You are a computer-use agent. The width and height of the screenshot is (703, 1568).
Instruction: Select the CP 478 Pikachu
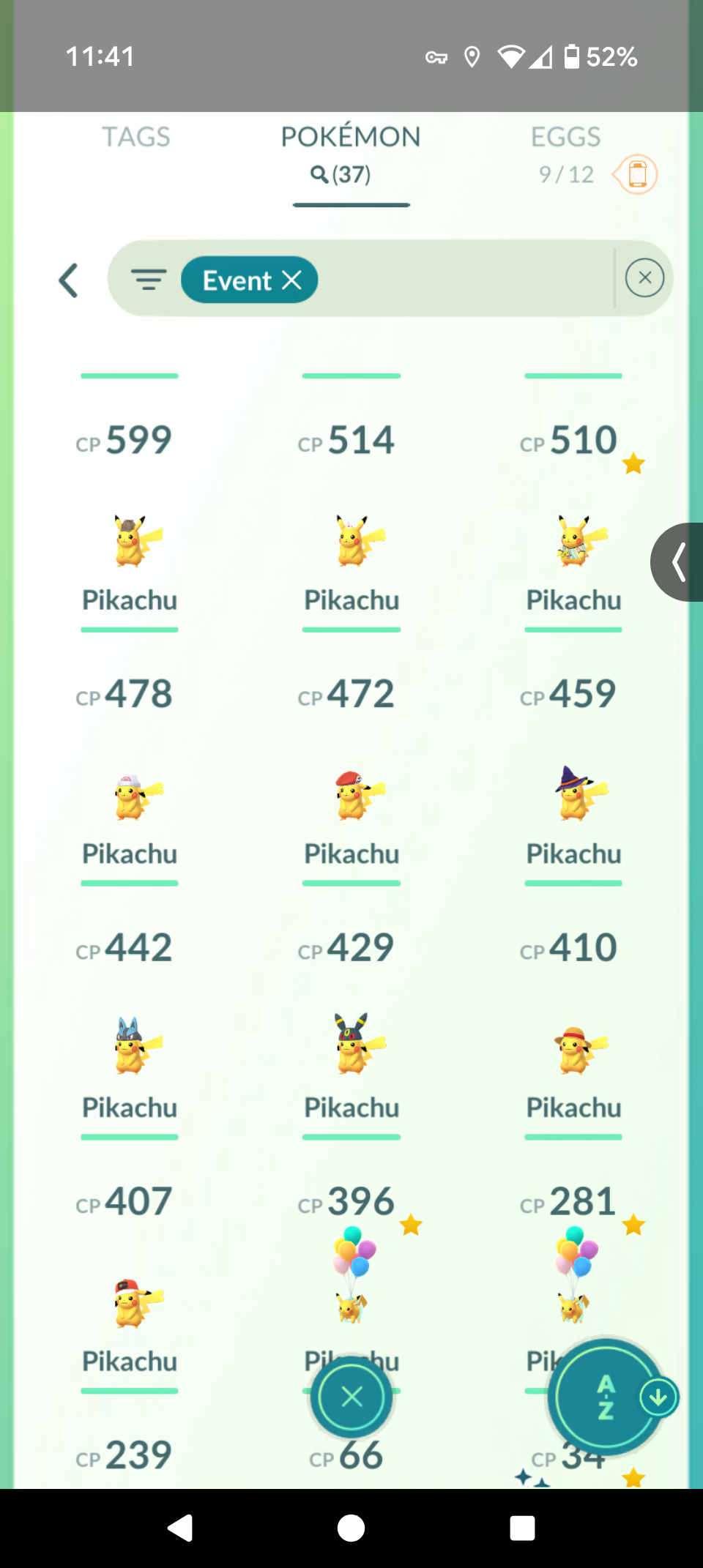130,770
